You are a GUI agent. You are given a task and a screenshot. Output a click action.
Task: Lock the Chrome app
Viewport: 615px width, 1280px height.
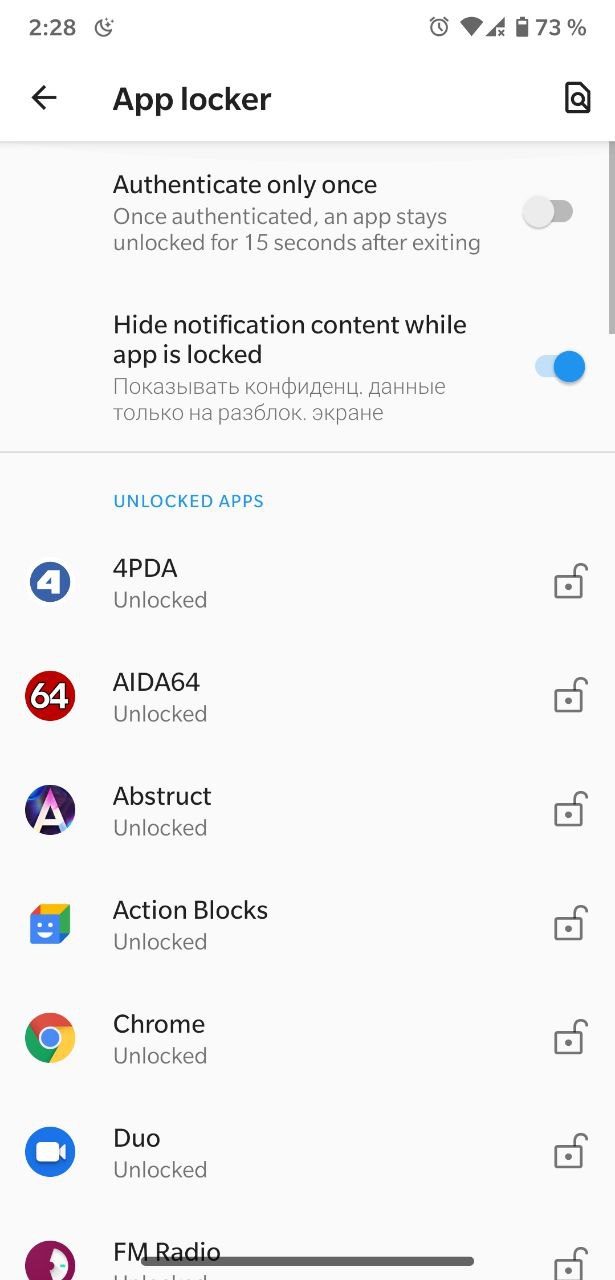pos(569,1039)
